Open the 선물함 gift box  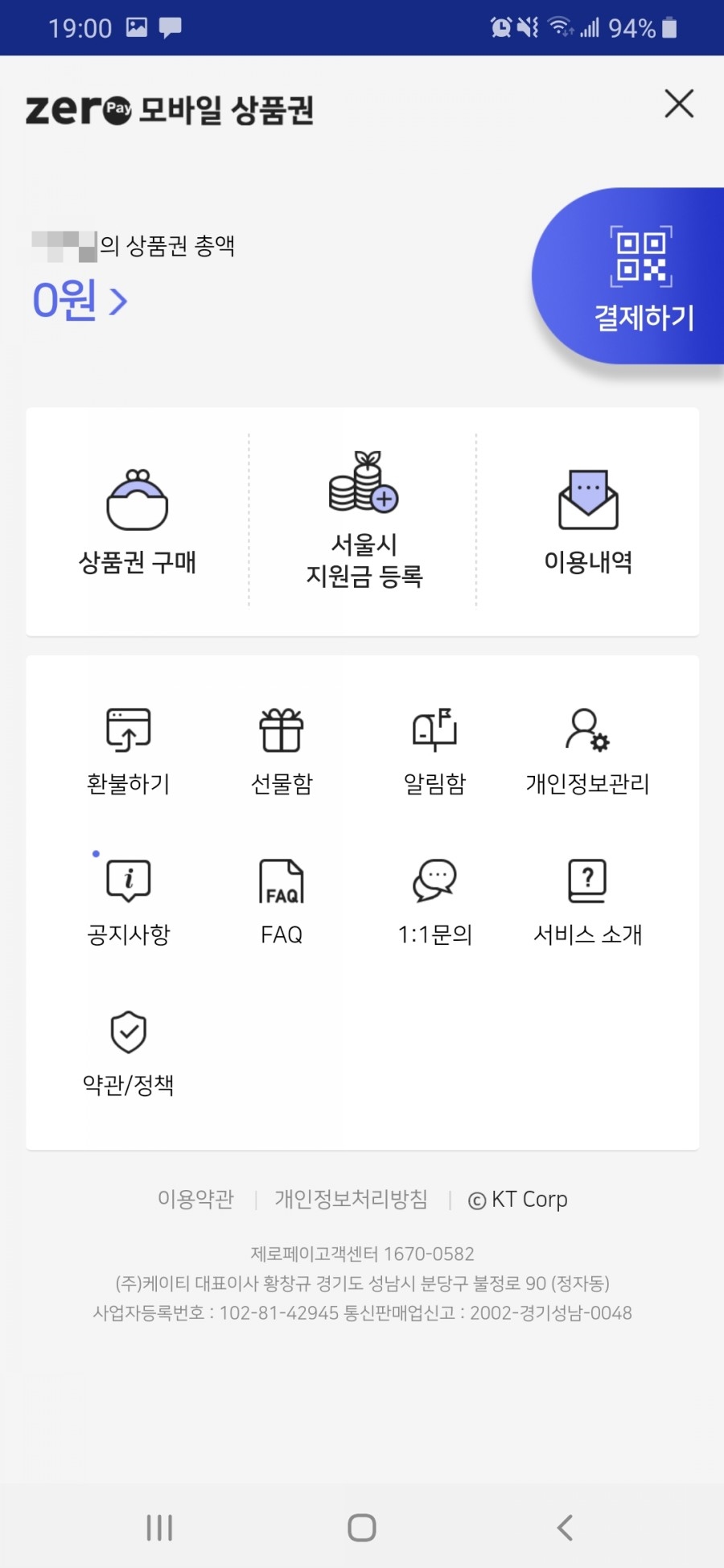(282, 751)
